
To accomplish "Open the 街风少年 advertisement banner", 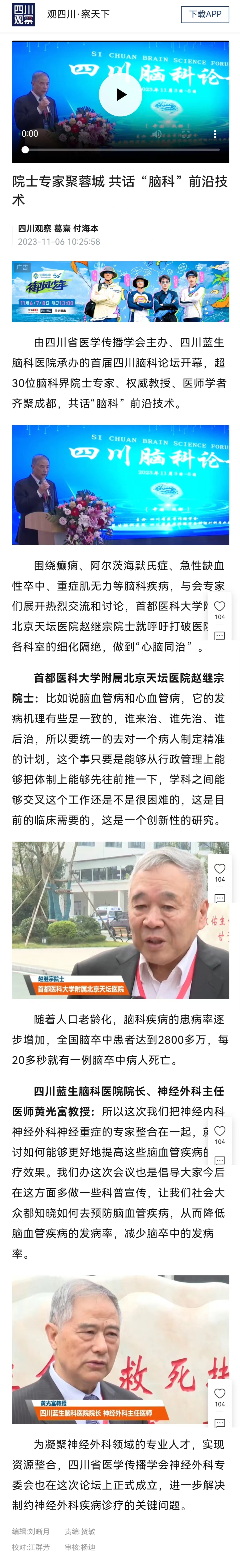I will [121, 292].
